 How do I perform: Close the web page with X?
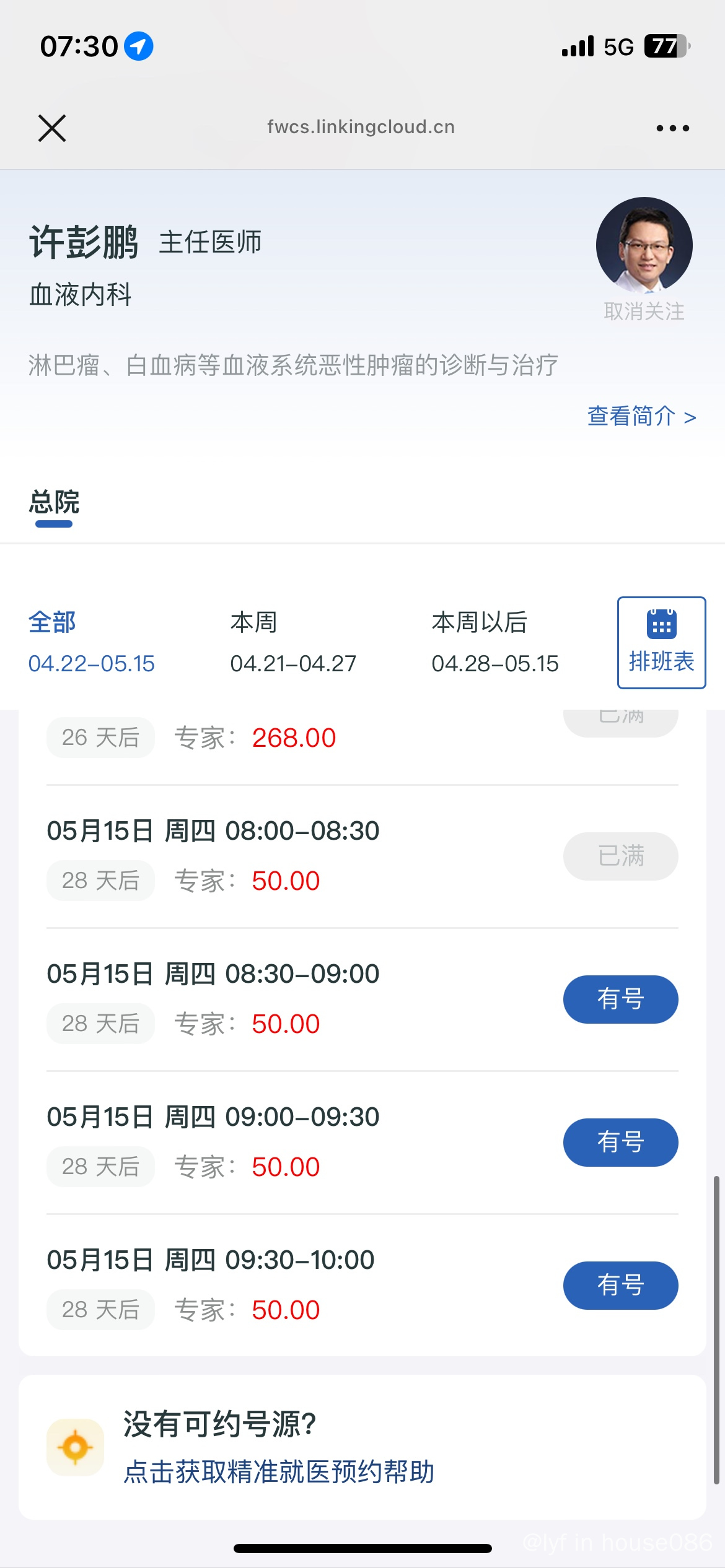pos(52,128)
